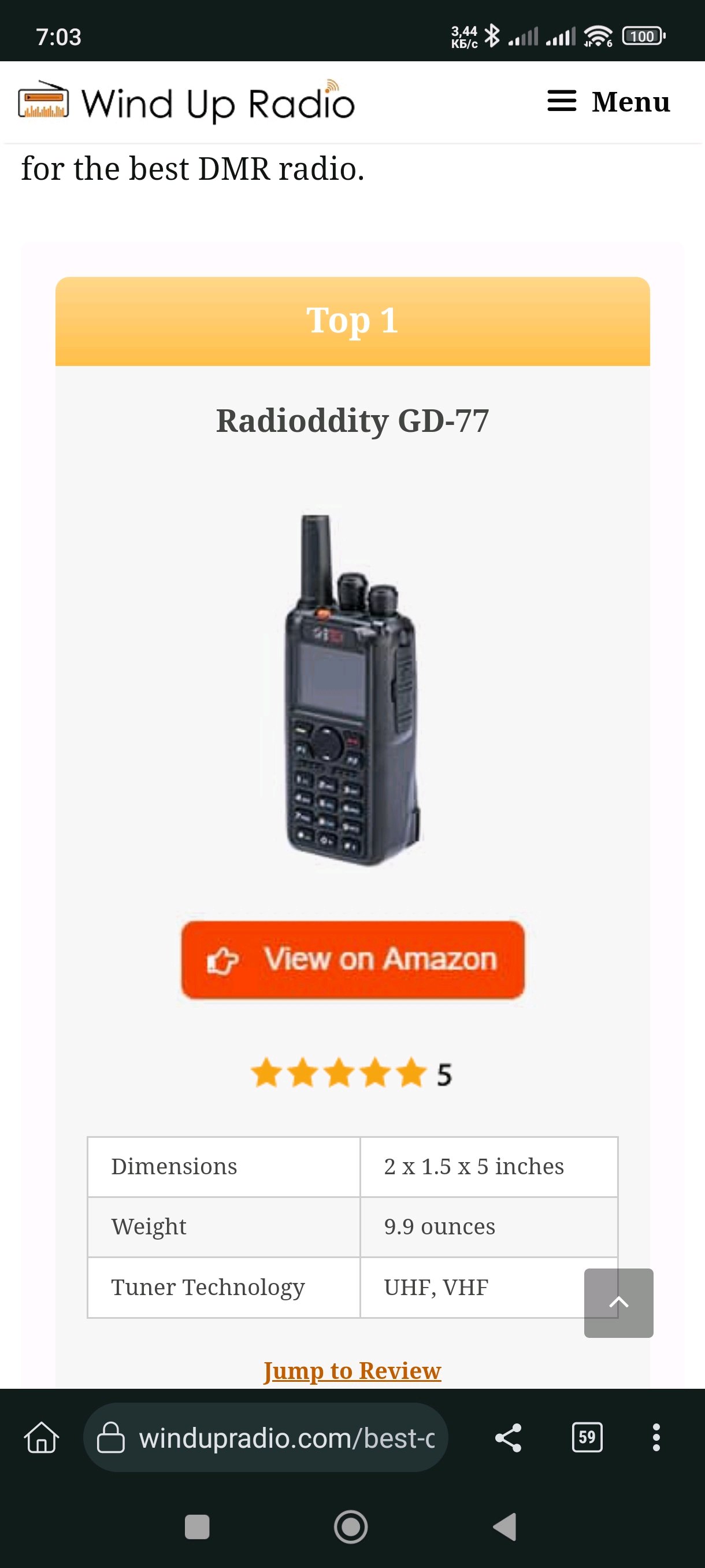Tap the scroll-to-top arrow button

click(x=619, y=1303)
